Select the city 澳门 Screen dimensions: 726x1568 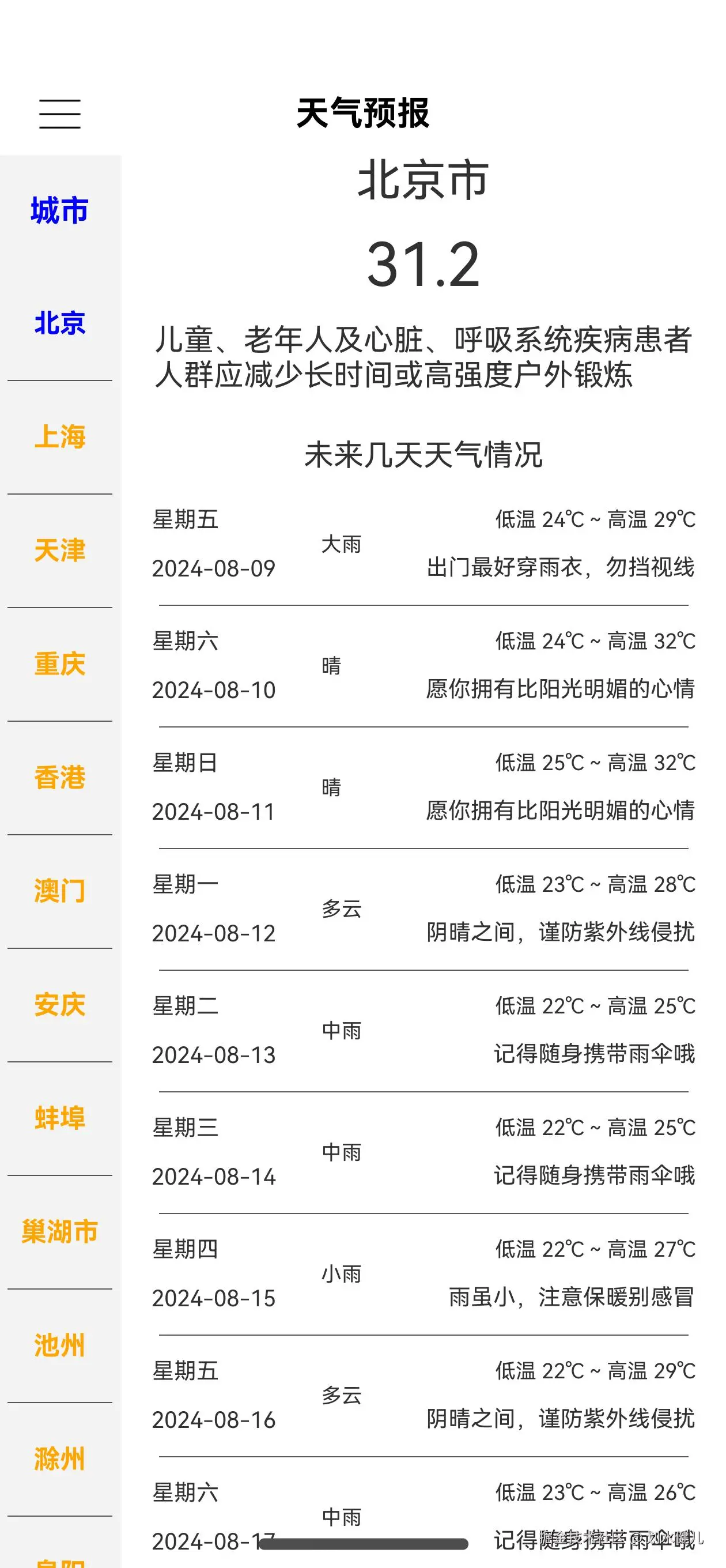[x=60, y=891]
